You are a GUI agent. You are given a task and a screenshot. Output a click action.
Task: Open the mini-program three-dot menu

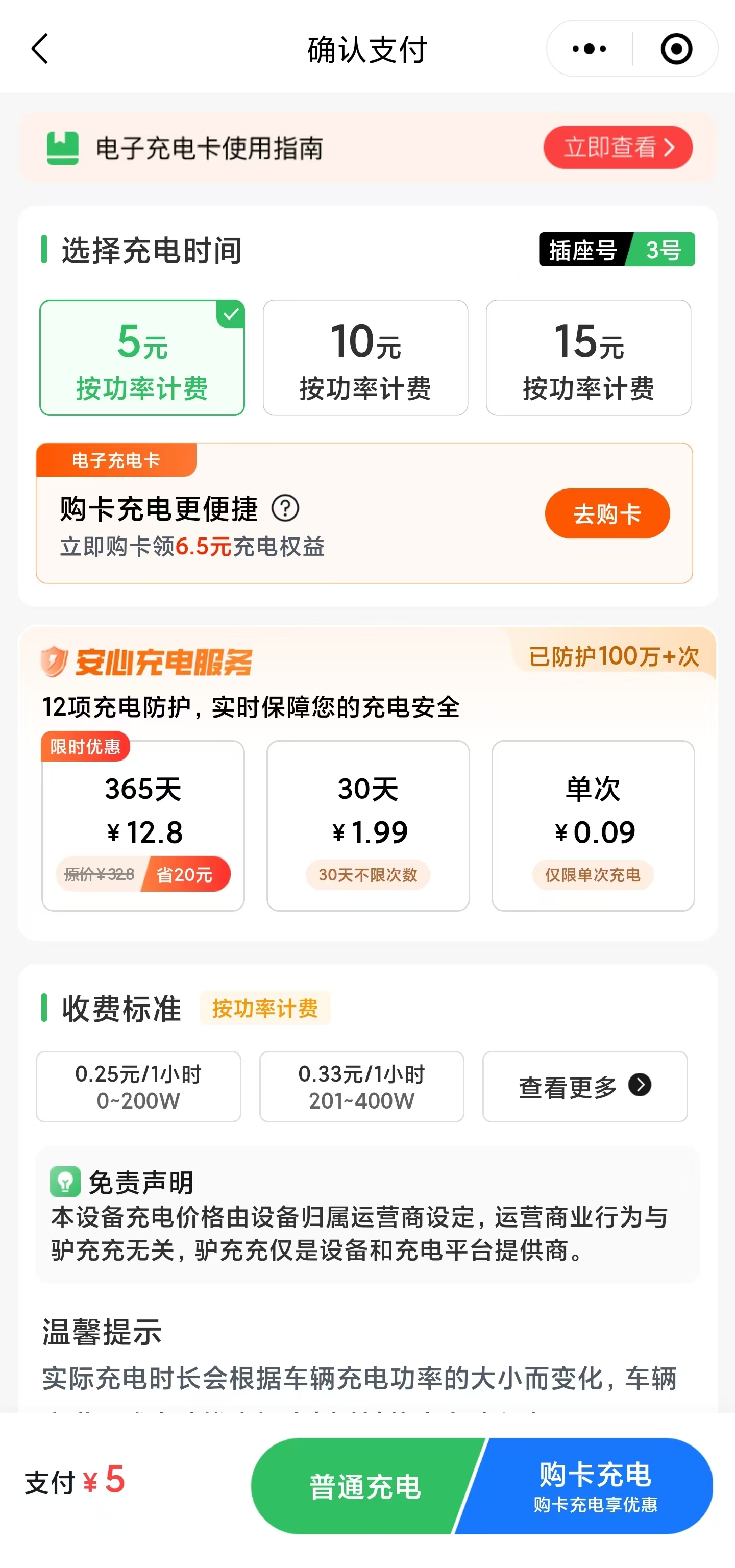click(x=589, y=48)
